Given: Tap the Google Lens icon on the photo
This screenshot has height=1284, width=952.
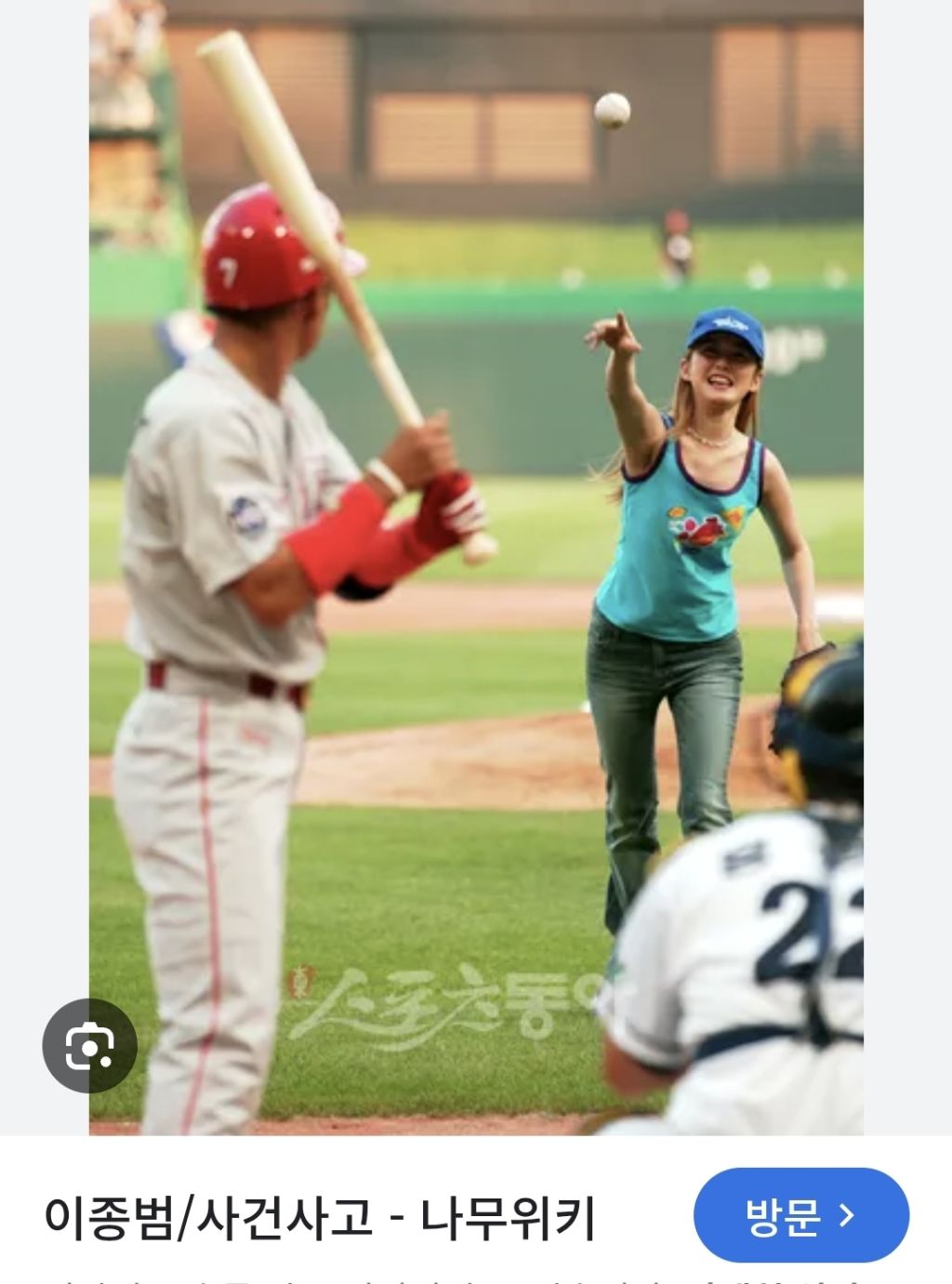Looking at the screenshot, I should click(x=89, y=1046).
